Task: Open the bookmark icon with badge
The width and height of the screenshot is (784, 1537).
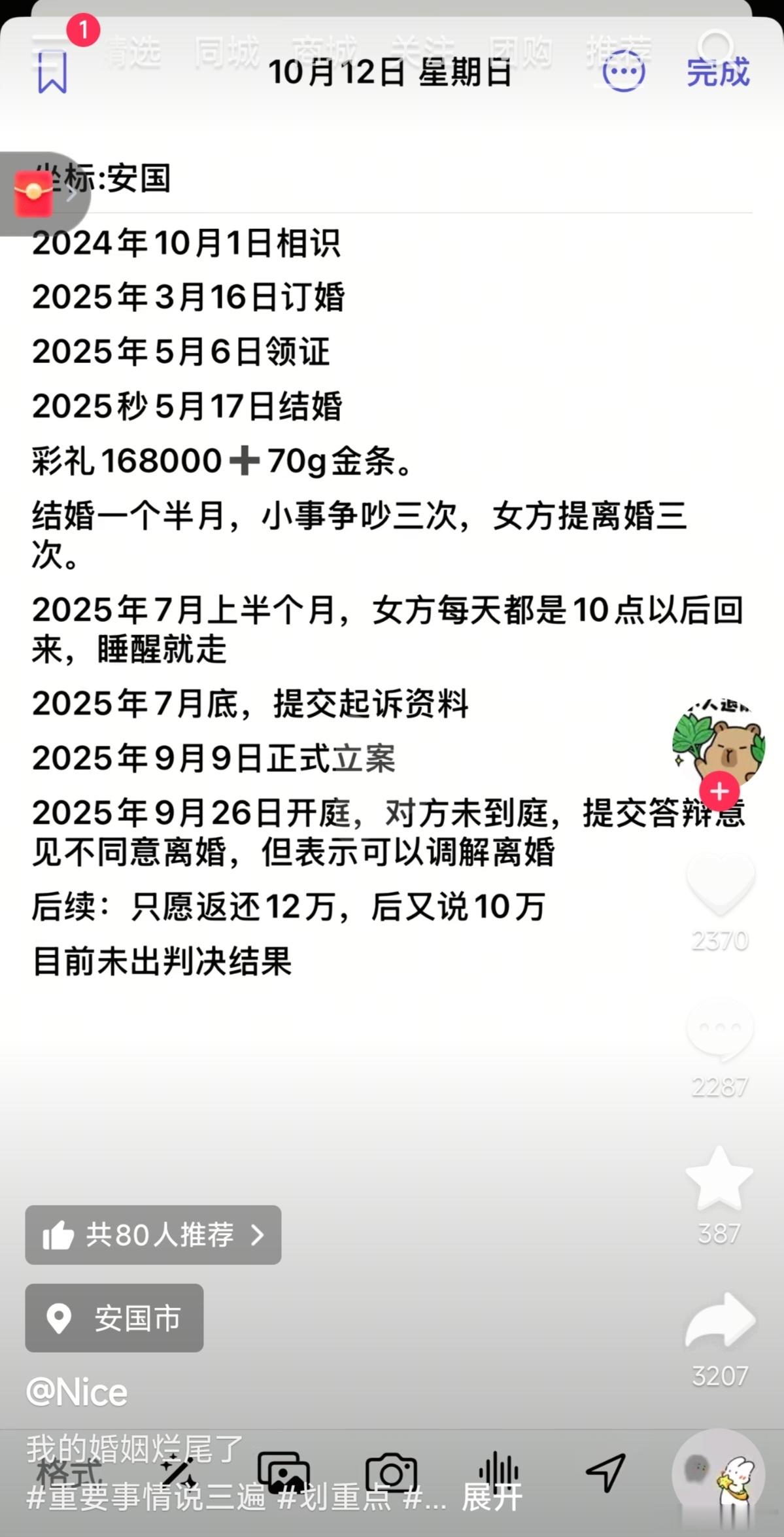Action: coord(54,72)
